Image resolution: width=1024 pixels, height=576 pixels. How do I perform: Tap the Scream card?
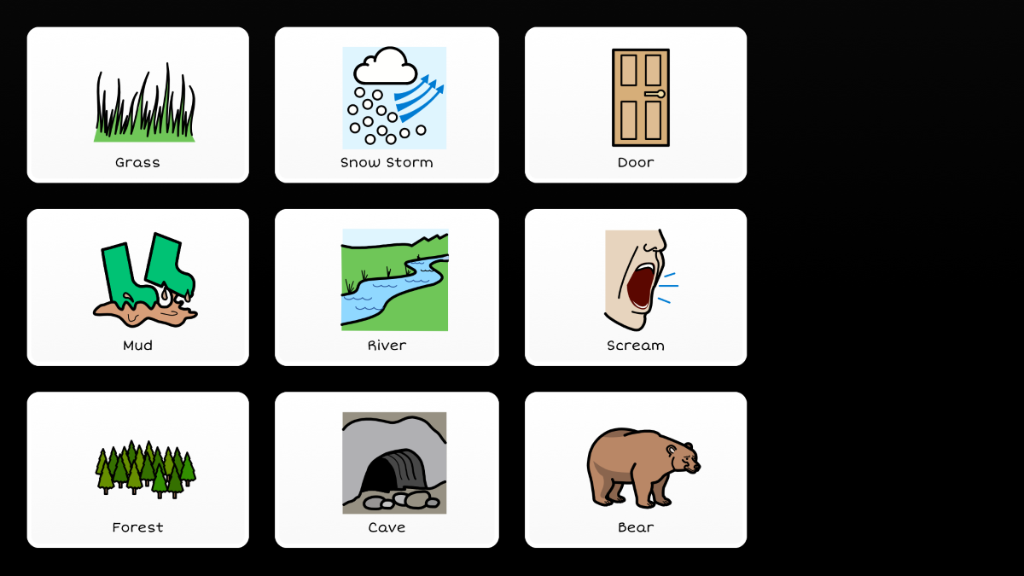click(x=636, y=287)
